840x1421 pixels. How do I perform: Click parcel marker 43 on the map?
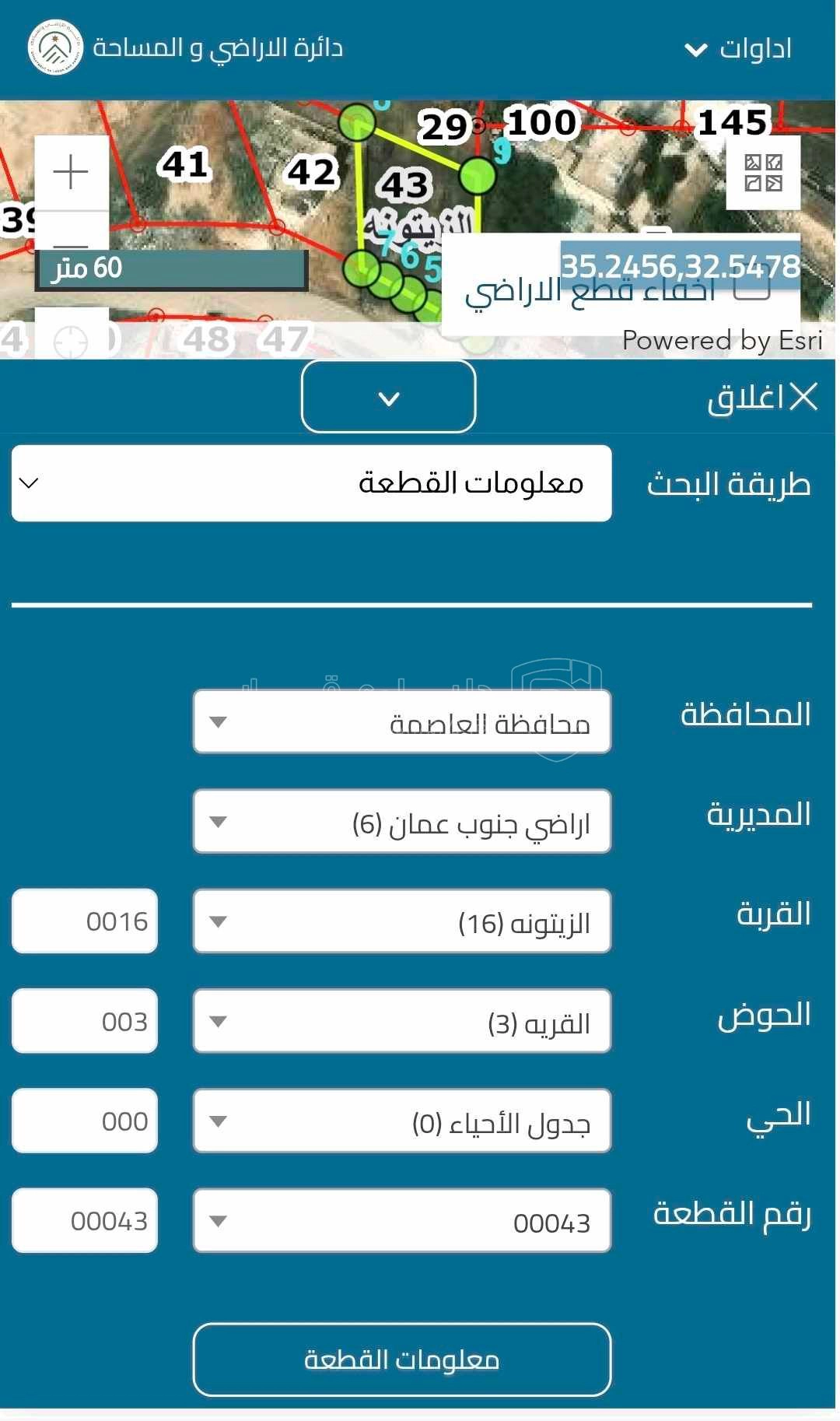pyautogui.click(x=404, y=182)
